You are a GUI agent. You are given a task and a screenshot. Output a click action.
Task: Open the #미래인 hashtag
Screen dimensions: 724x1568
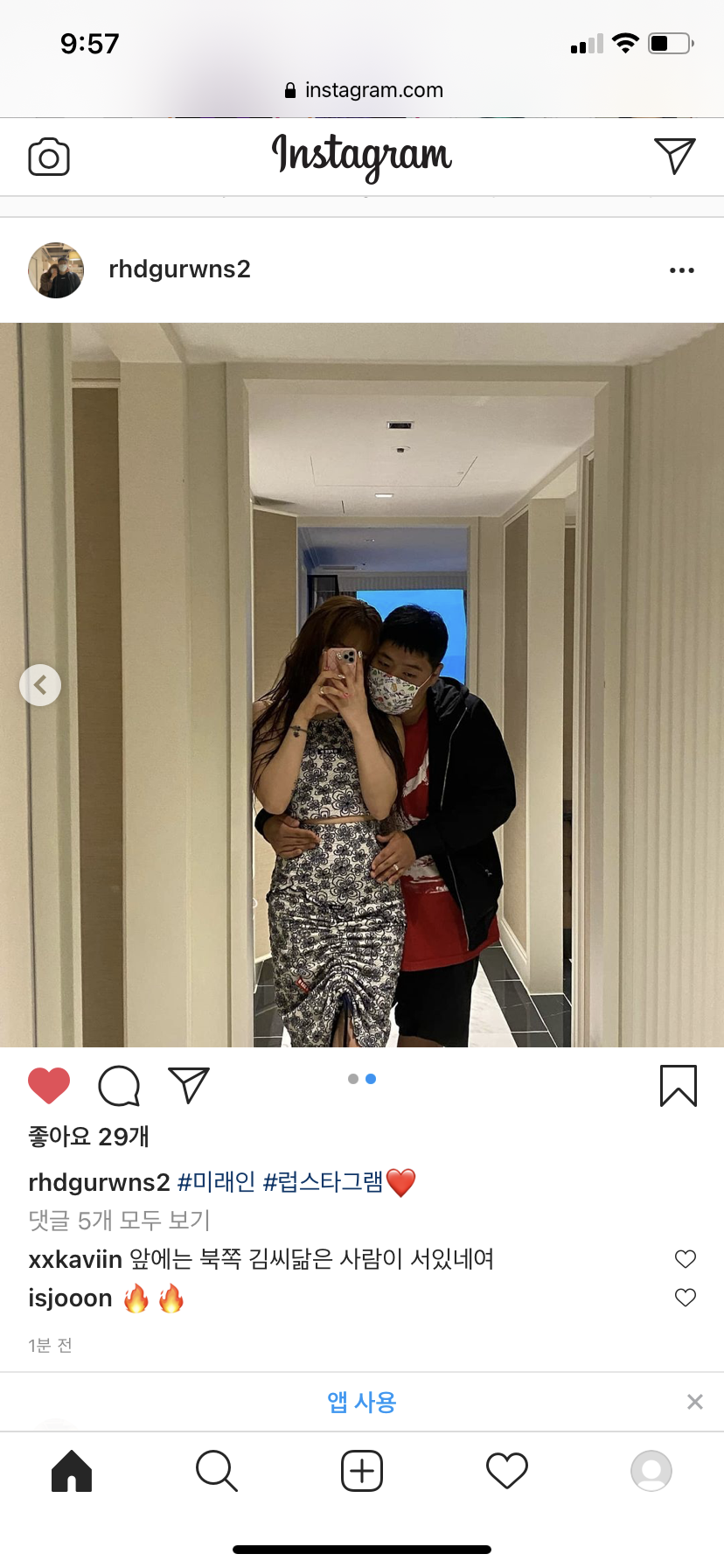[216, 1183]
